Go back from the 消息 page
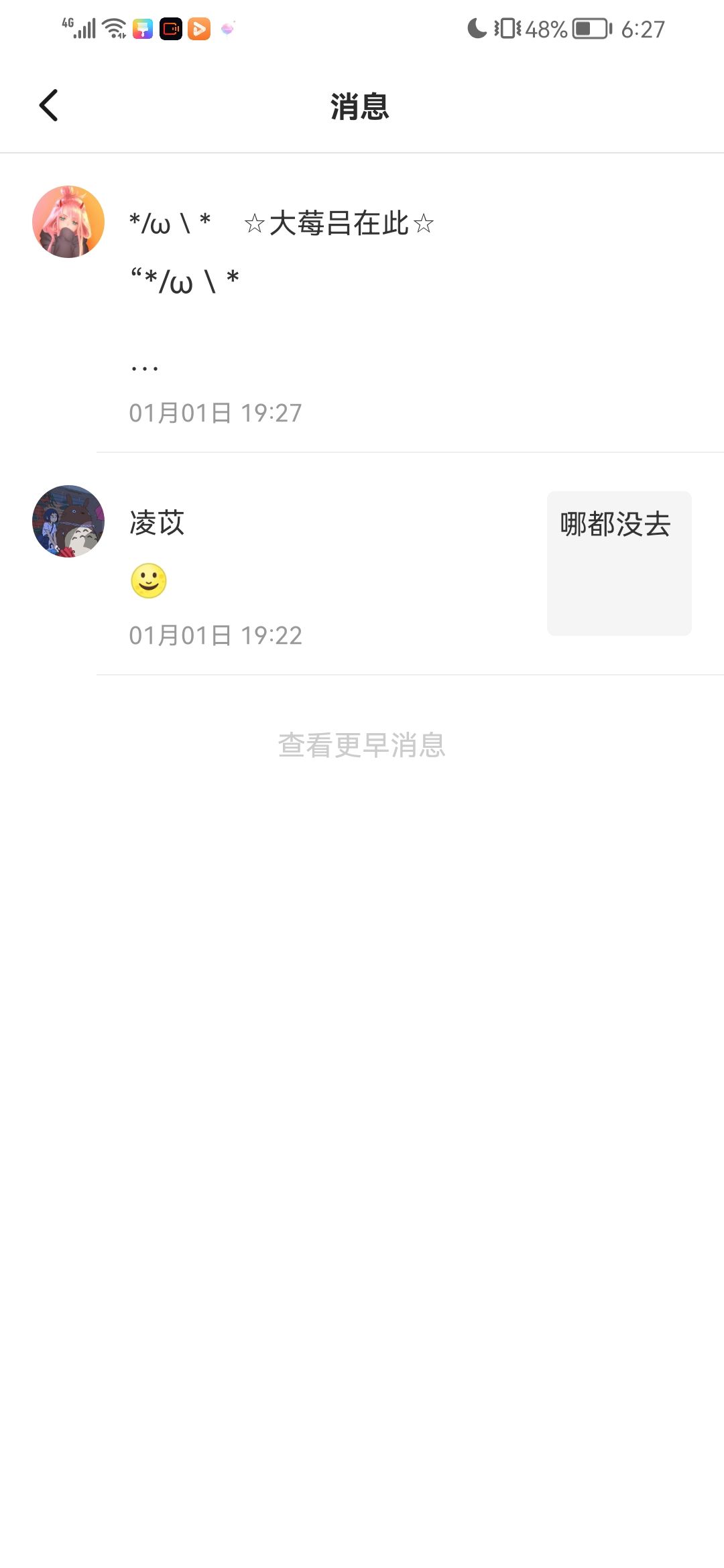This screenshot has width=724, height=1568. click(49, 106)
